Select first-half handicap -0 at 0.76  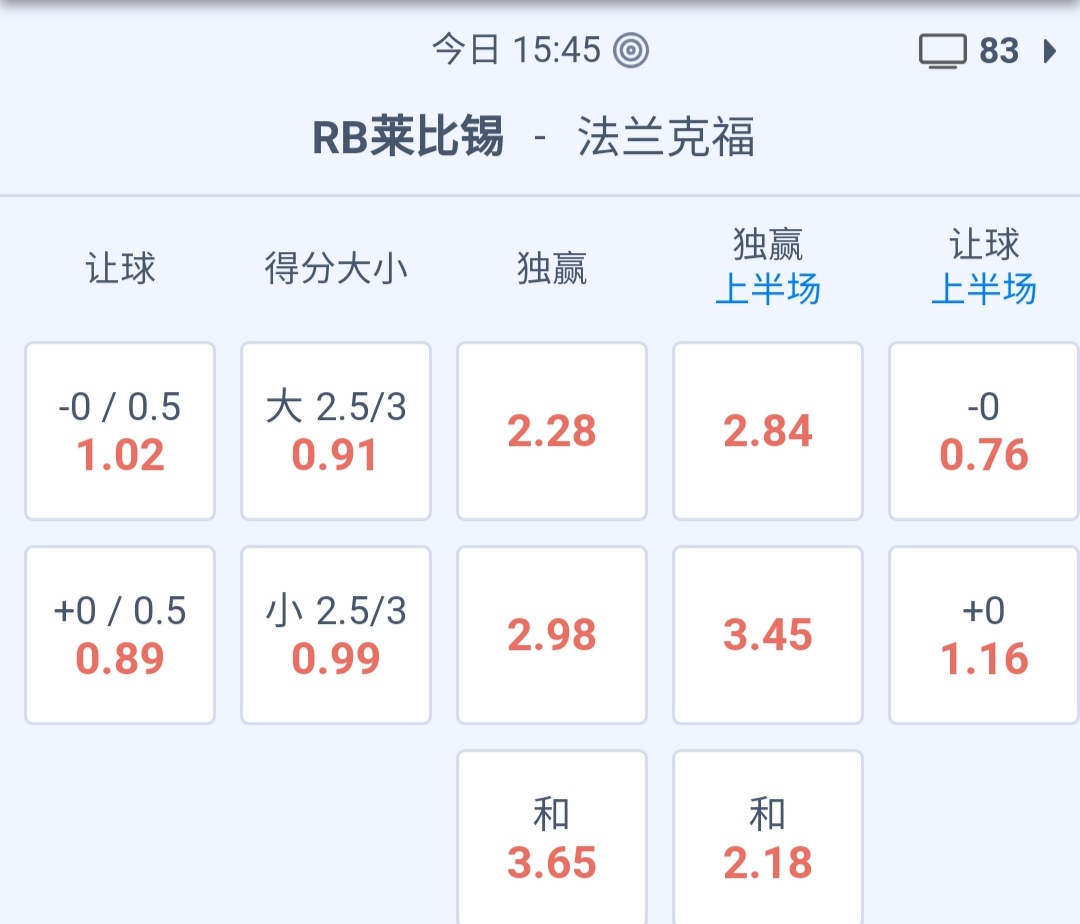click(x=984, y=431)
